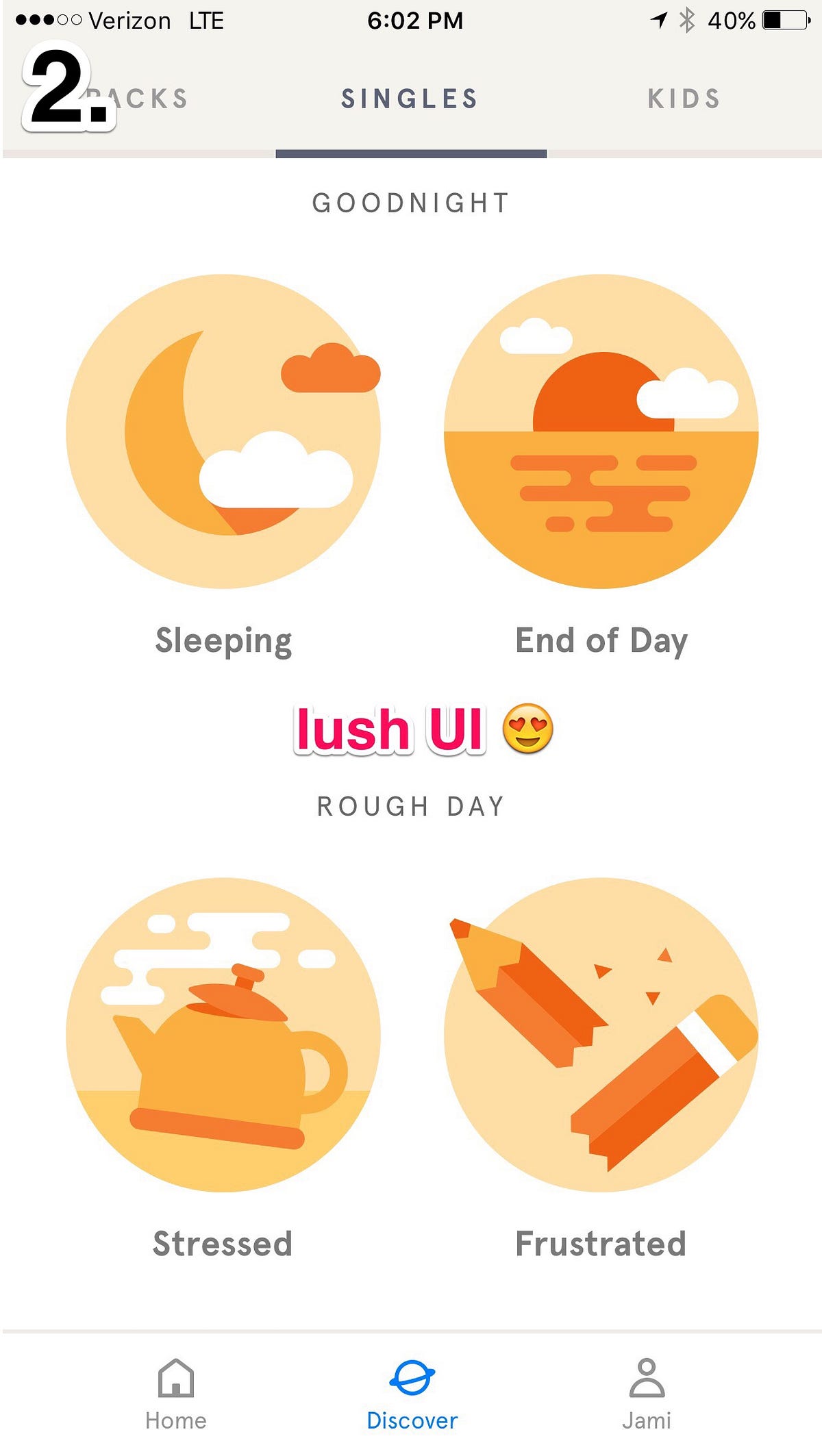Open the Frustrated meditation
The image size is (822, 1456).
(601, 1034)
